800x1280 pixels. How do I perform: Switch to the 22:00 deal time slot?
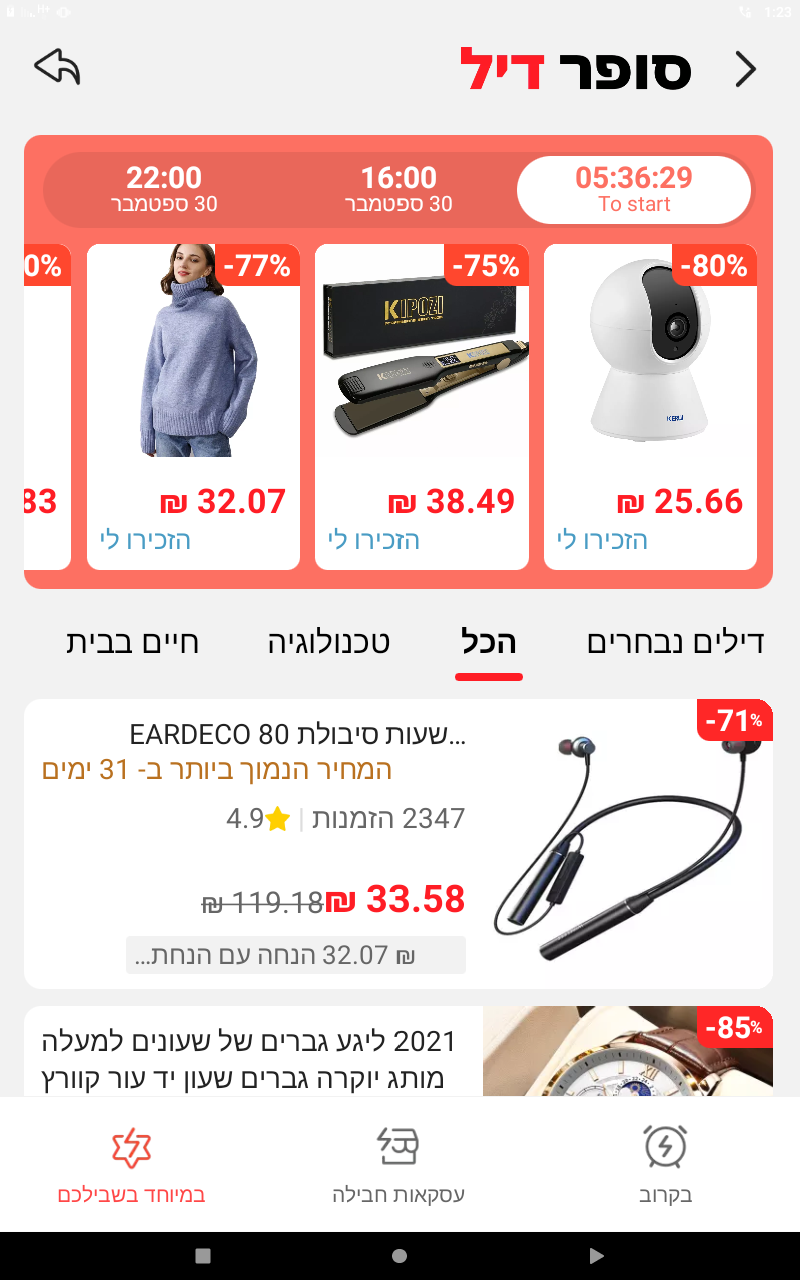tap(164, 190)
